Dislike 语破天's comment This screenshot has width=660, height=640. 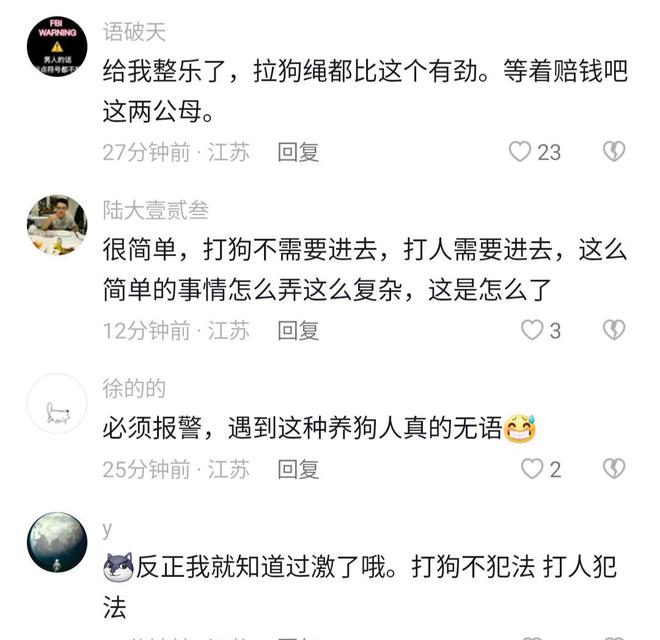614,152
